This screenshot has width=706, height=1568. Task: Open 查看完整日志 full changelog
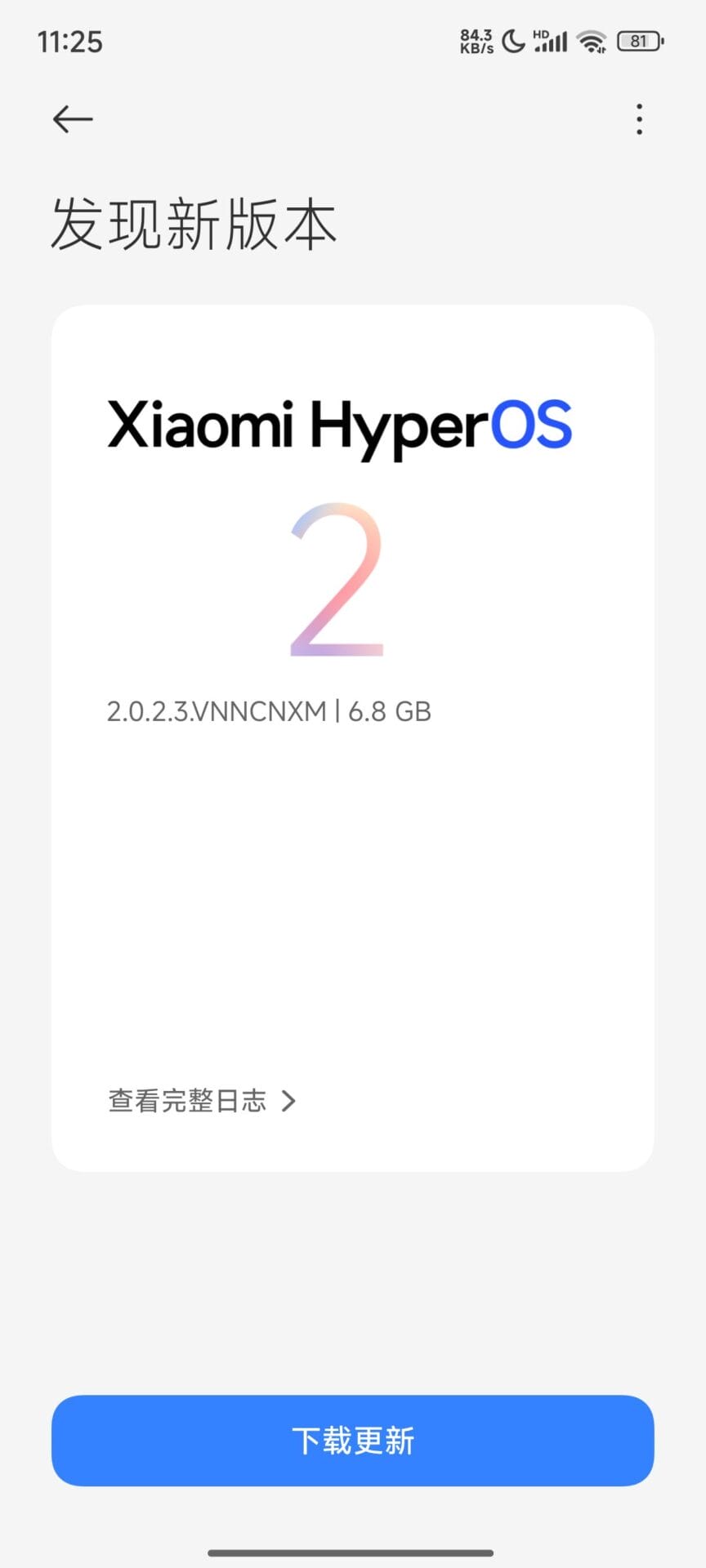click(x=201, y=1101)
